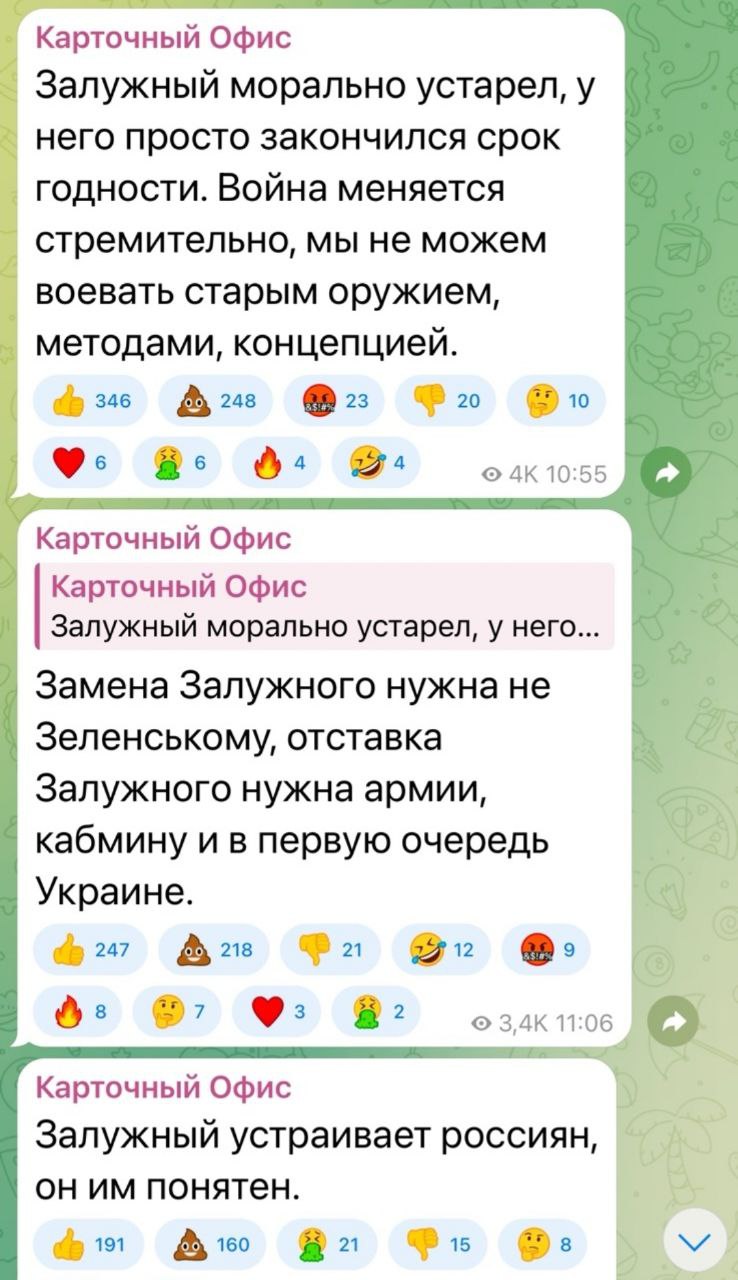Tap the thumbs-up reaction with 191

pyautogui.click(x=90, y=1245)
